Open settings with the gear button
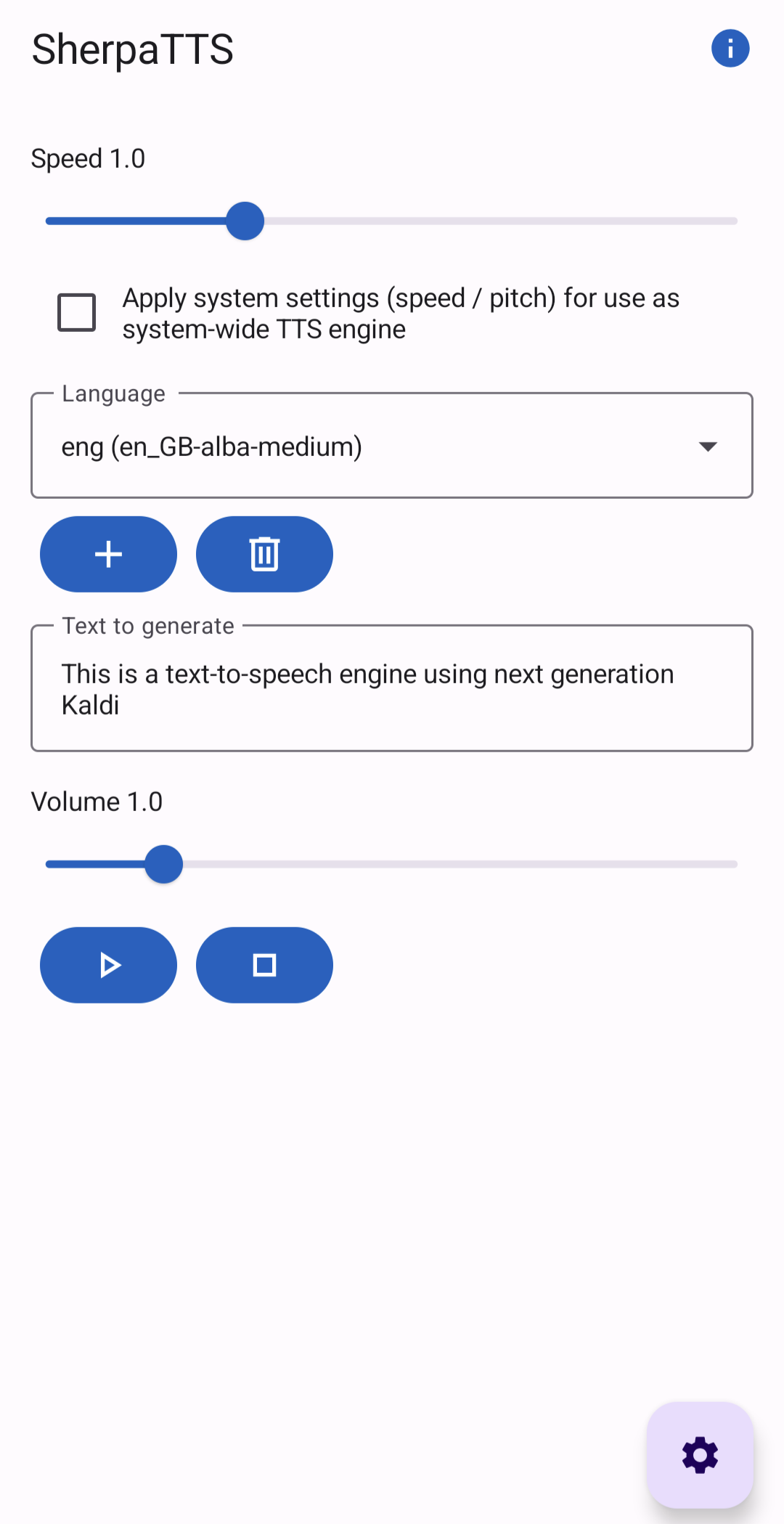784x1524 pixels. (700, 1455)
